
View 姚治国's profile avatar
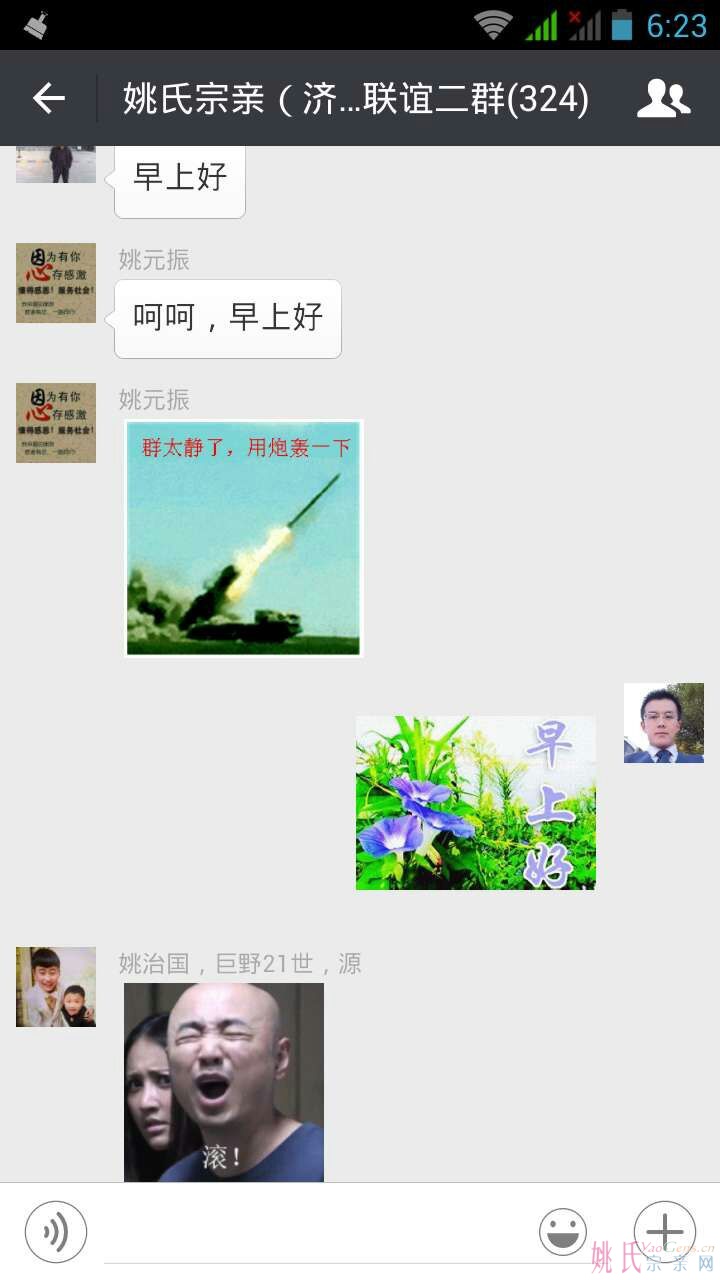[56, 987]
